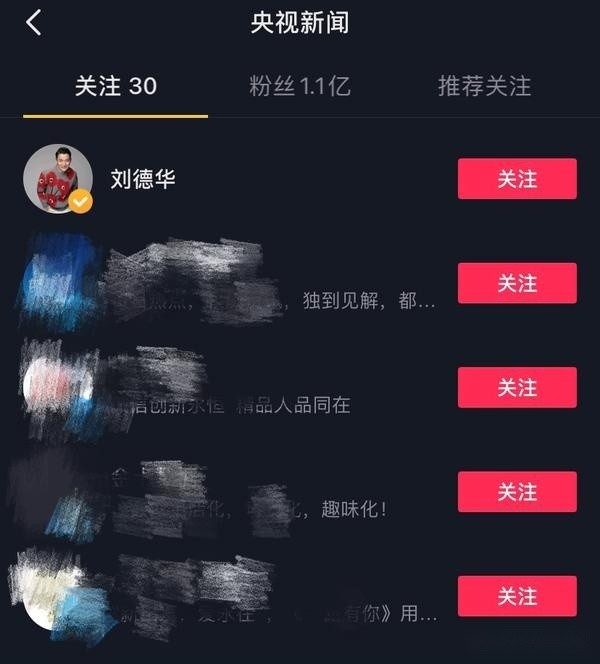Go back using the top-left arrow
600x664 pixels.
(33, 22)
